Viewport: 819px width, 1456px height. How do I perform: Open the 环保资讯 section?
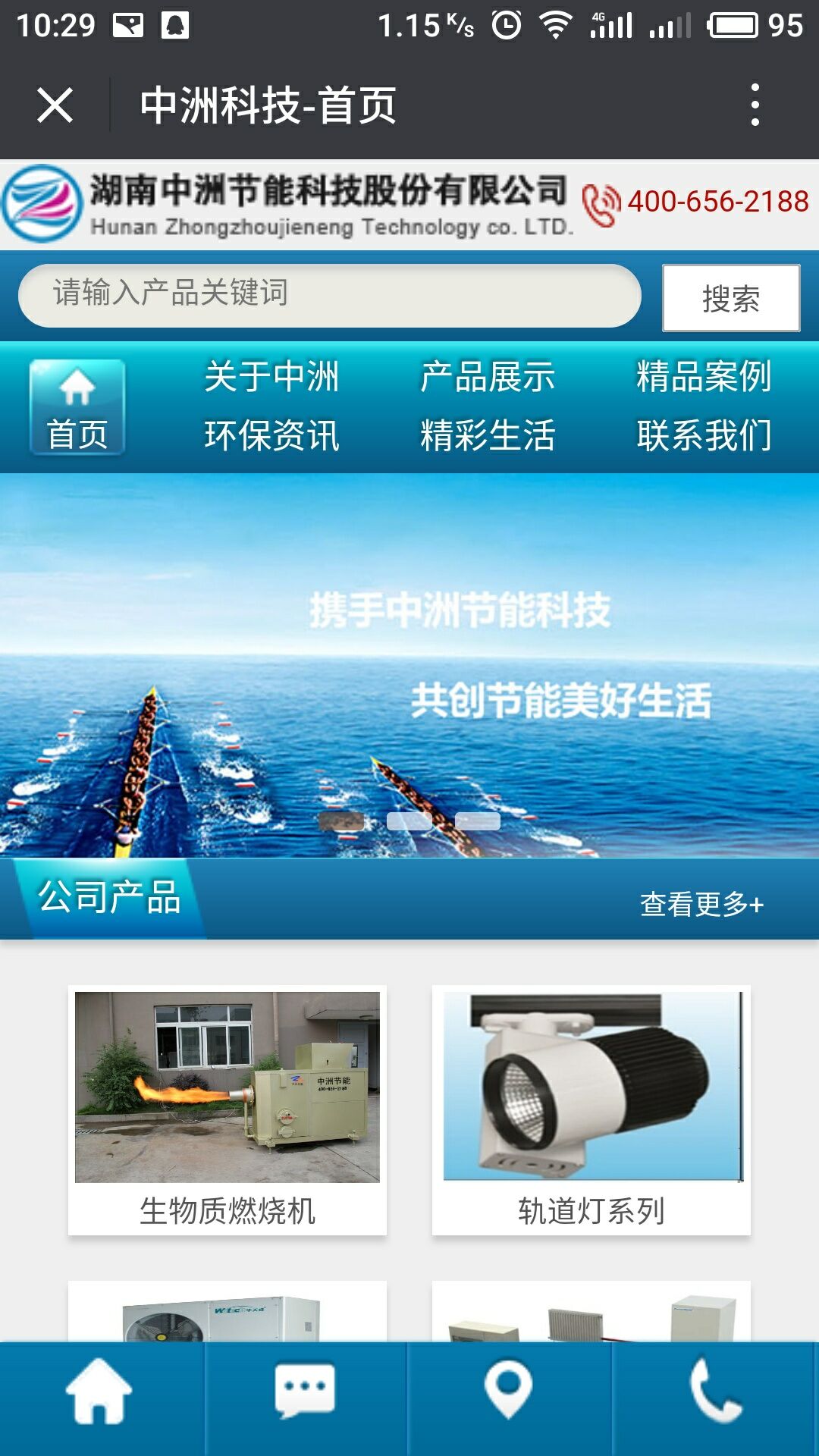271,435
